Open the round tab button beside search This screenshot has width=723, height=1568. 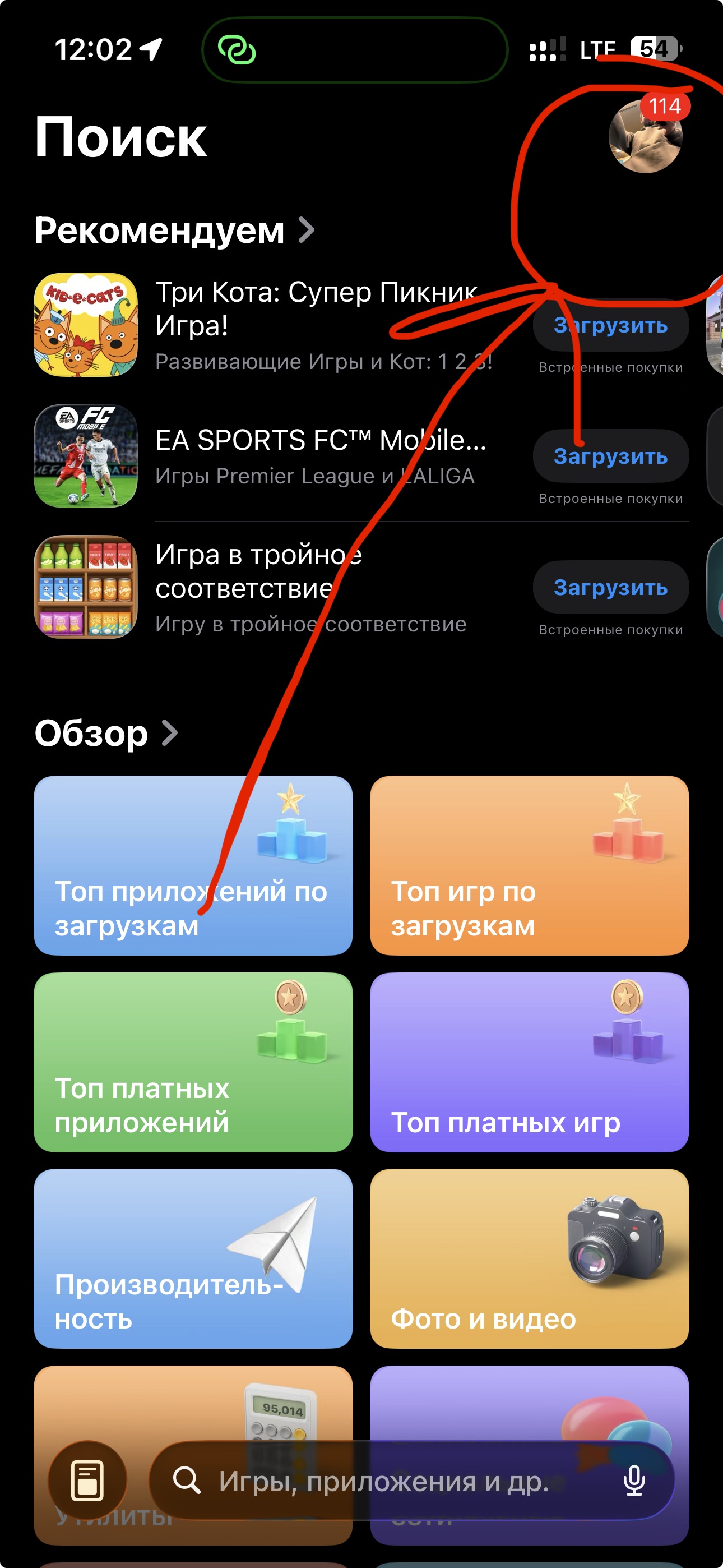tap(87, 1481)
